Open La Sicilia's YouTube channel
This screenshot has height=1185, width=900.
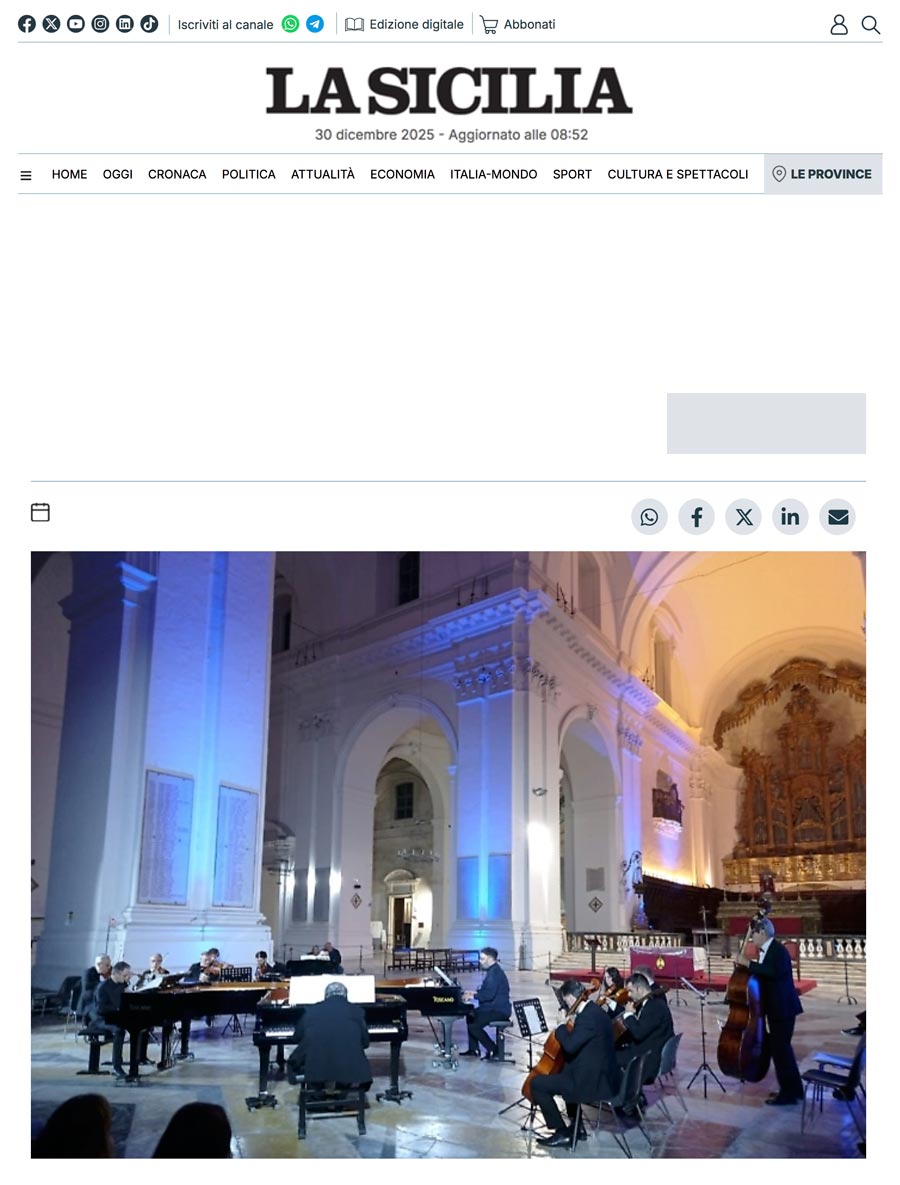(x=76, y=24)
